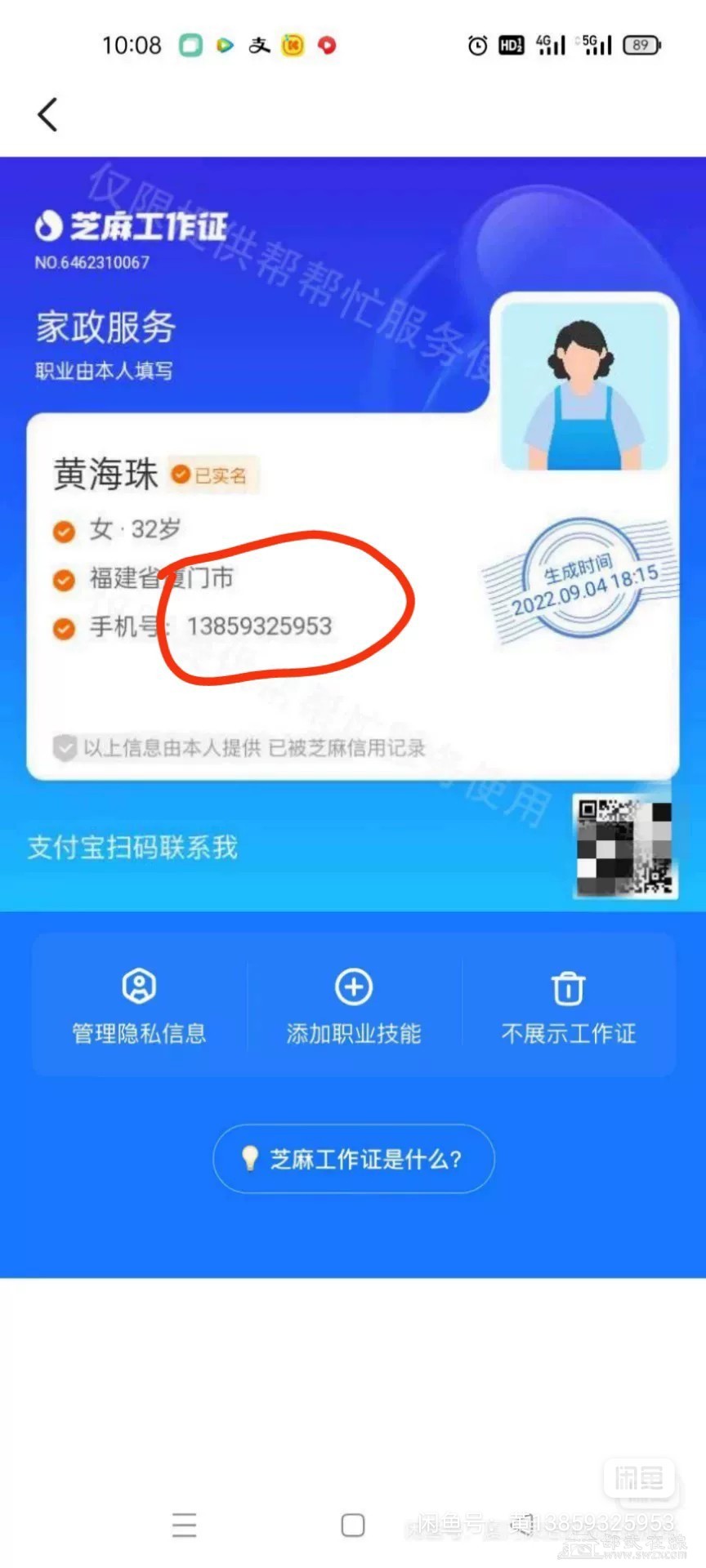Open recent apps from the navigation bar
This screenshot has height=1568, width=706.
185,1525
